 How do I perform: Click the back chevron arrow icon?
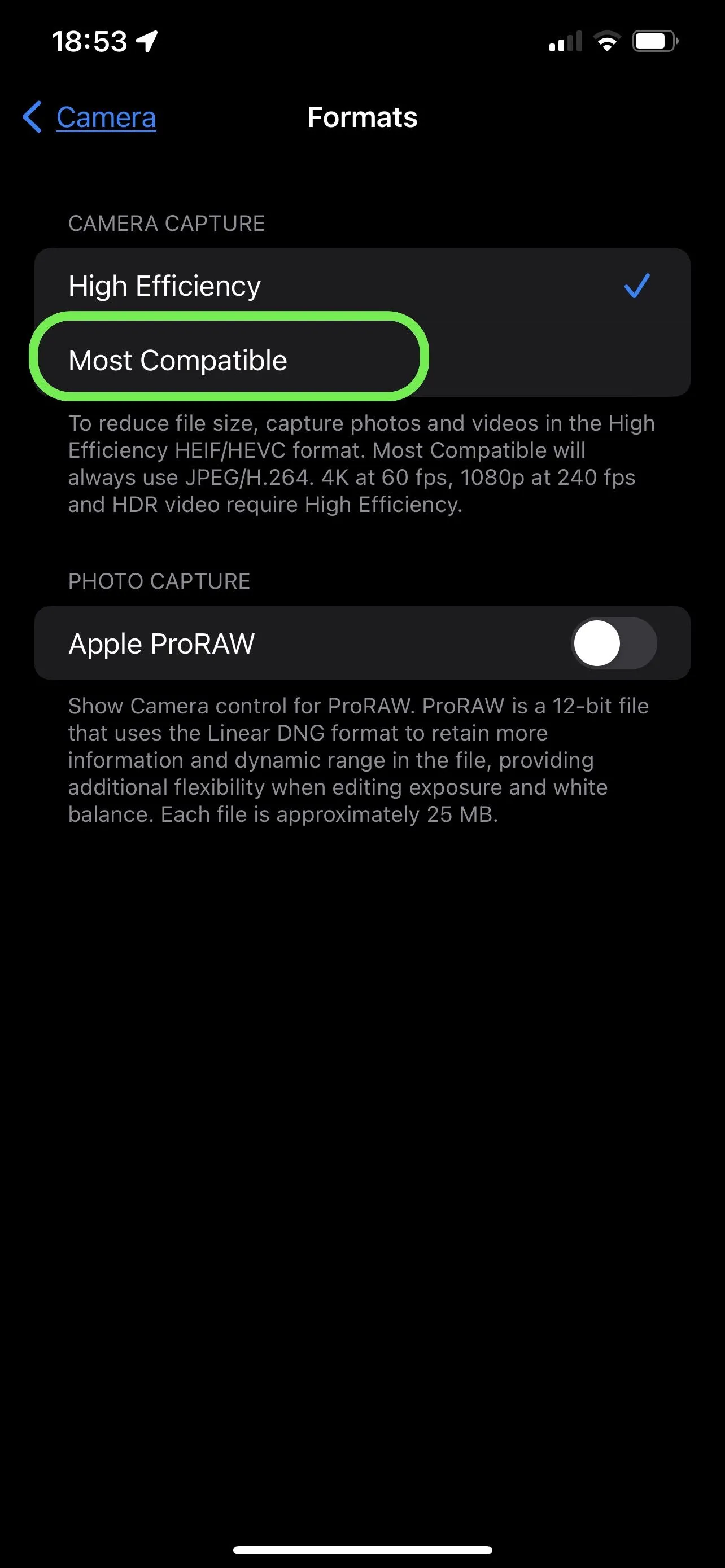31,117
